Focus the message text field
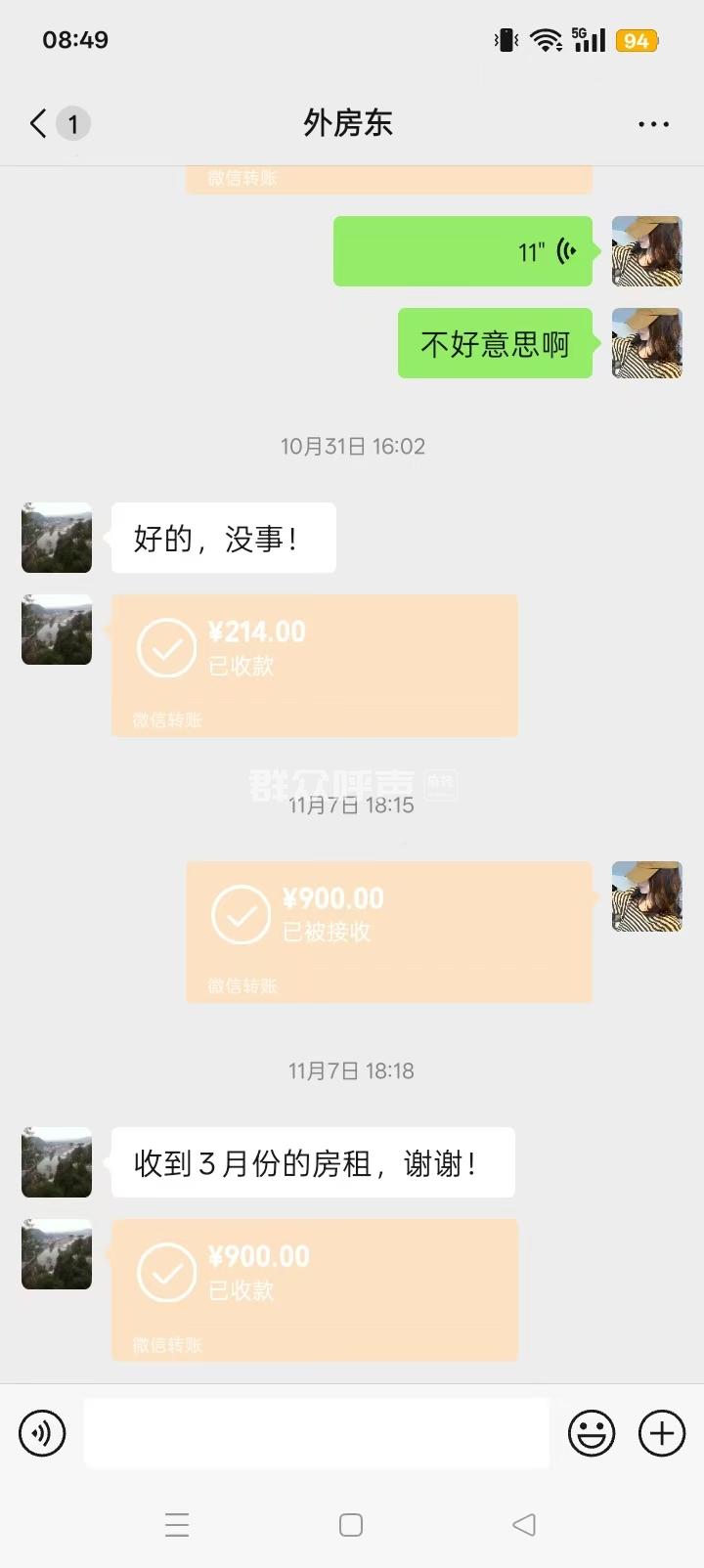The image size is (704, 1568). (x=316, y=1433)
